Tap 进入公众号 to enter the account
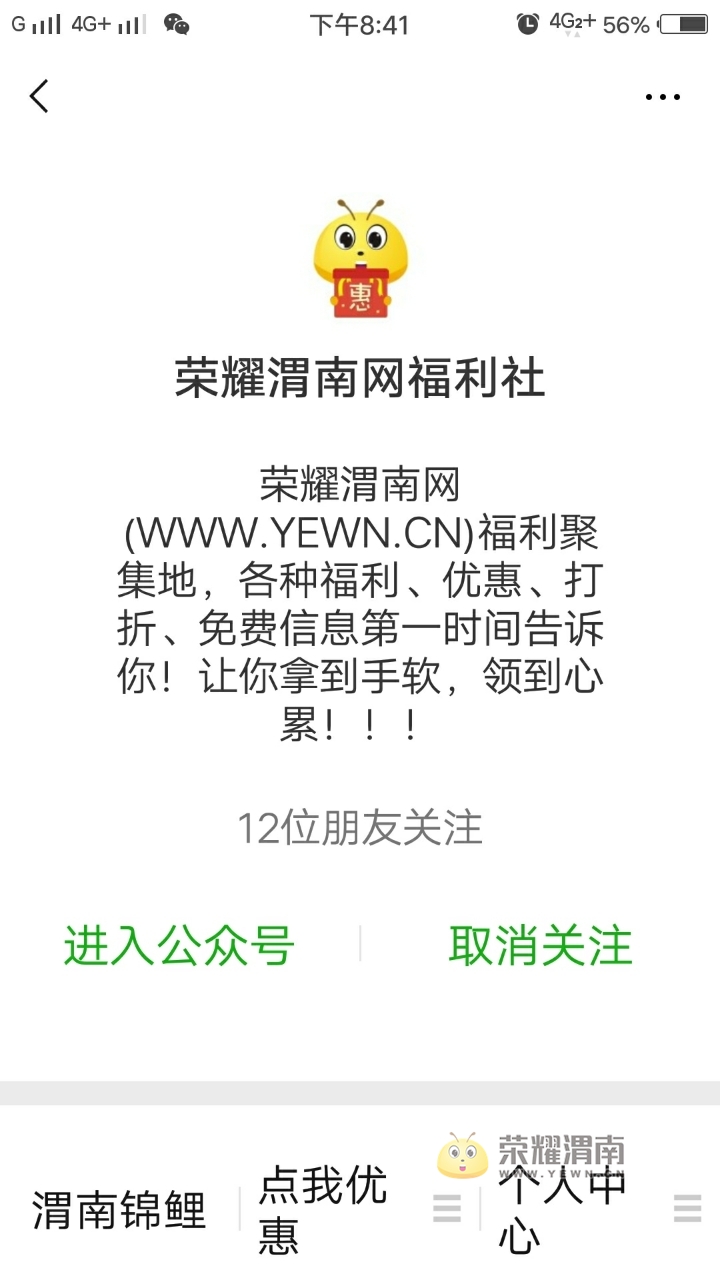720x1280 pixels. (179, 945)
